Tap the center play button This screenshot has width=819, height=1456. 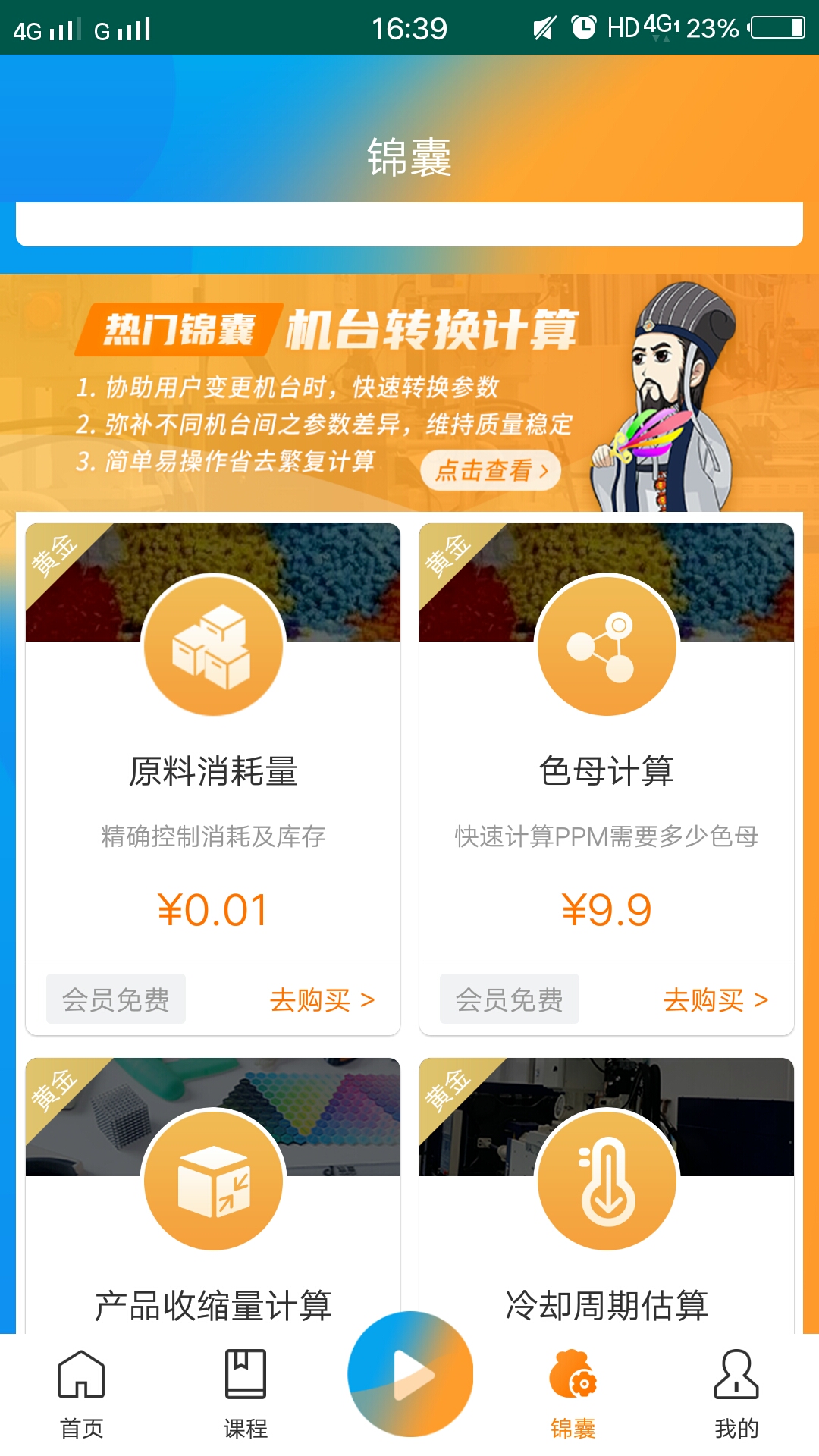pos(410,1373)
